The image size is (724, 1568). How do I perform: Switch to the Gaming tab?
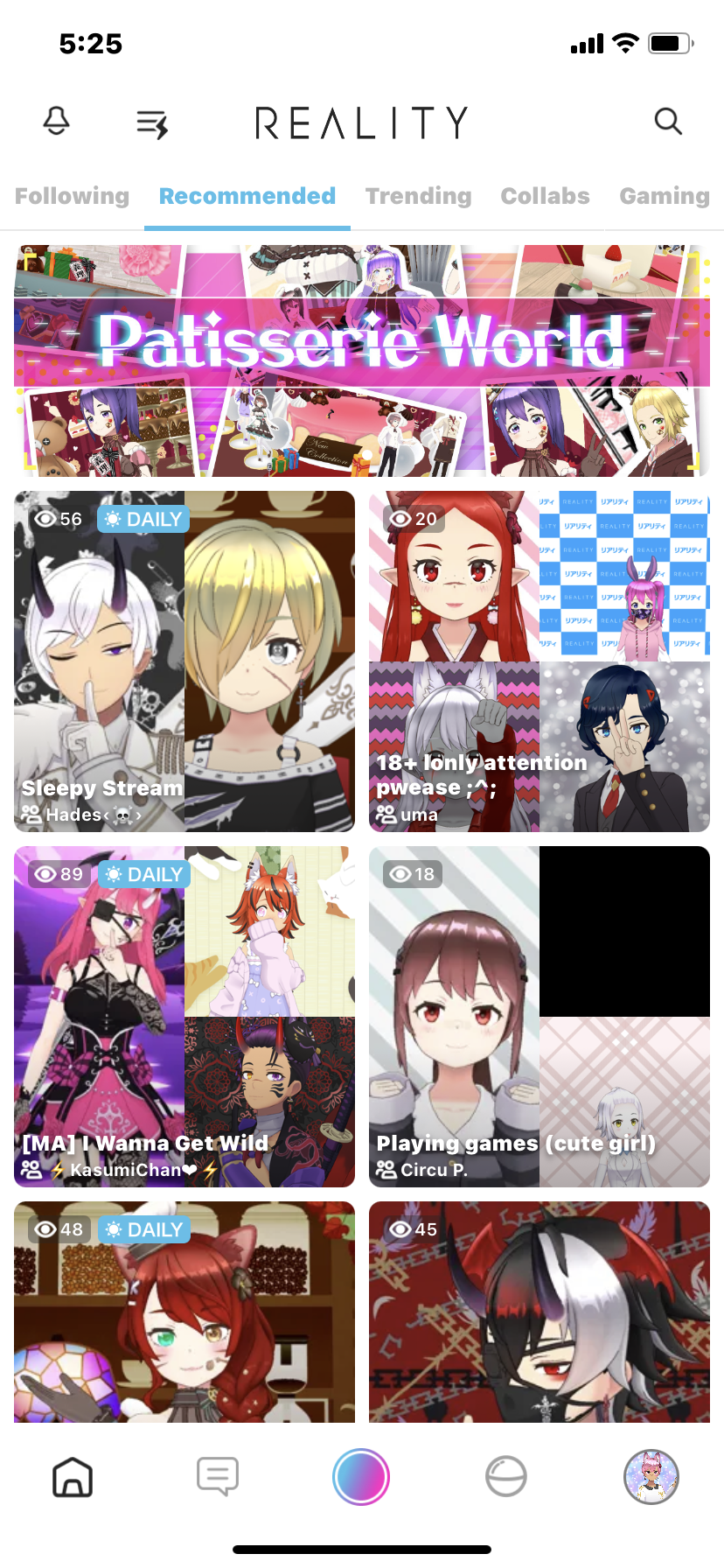click(x=664, y=196)
